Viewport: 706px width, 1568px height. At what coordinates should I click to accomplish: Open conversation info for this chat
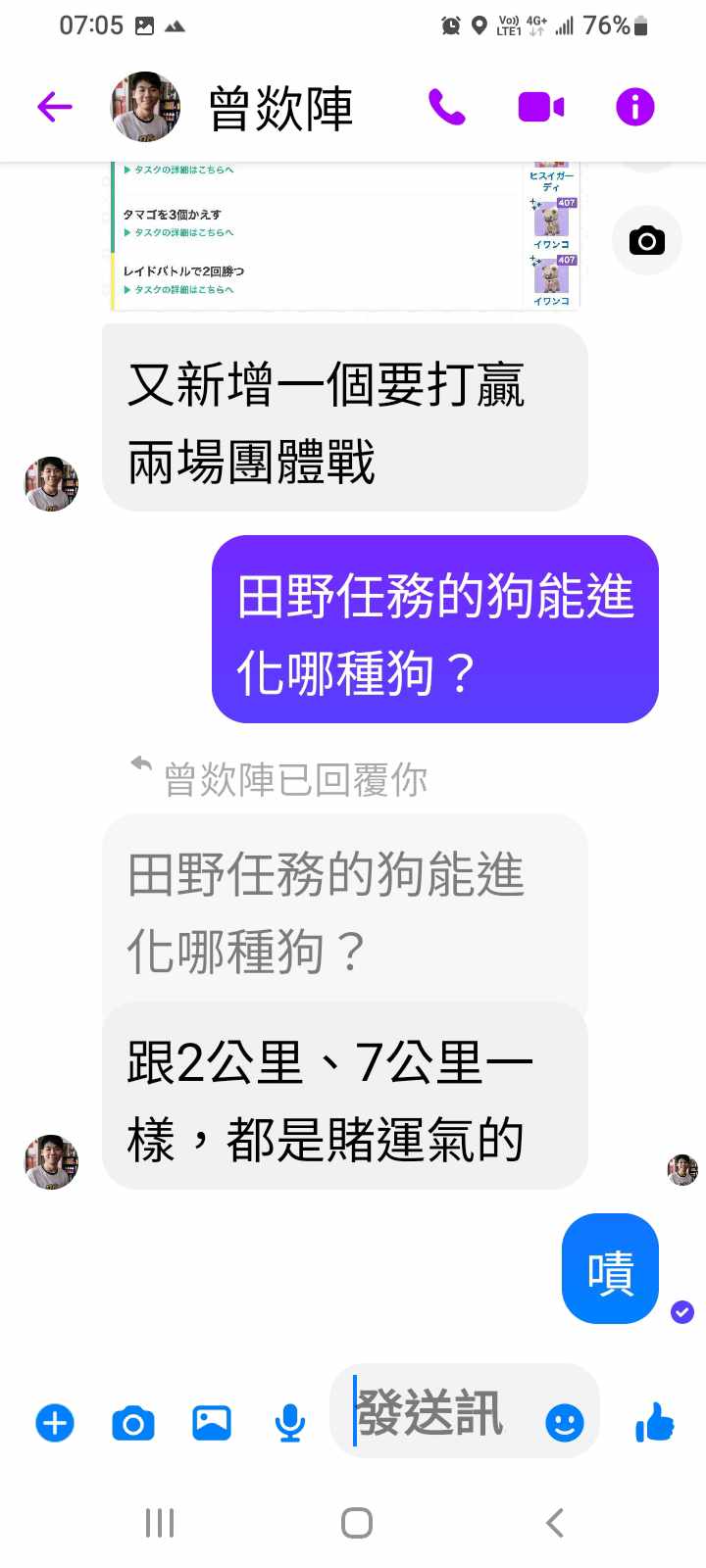pyautogui.click(x=634, y=107)
